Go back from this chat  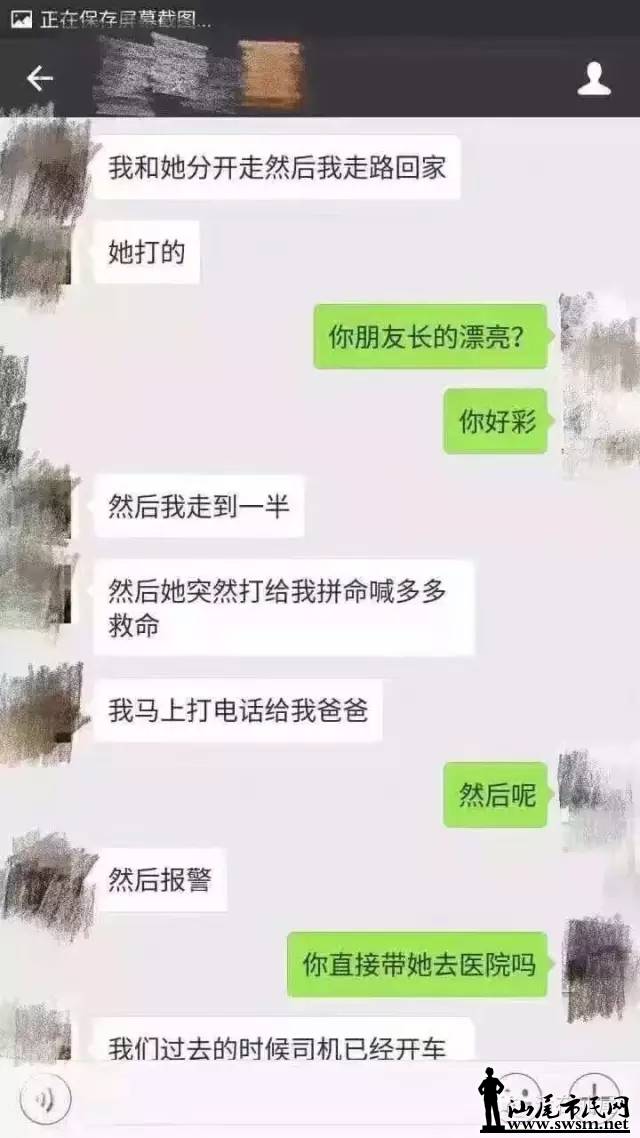click(x=39, y=79)
